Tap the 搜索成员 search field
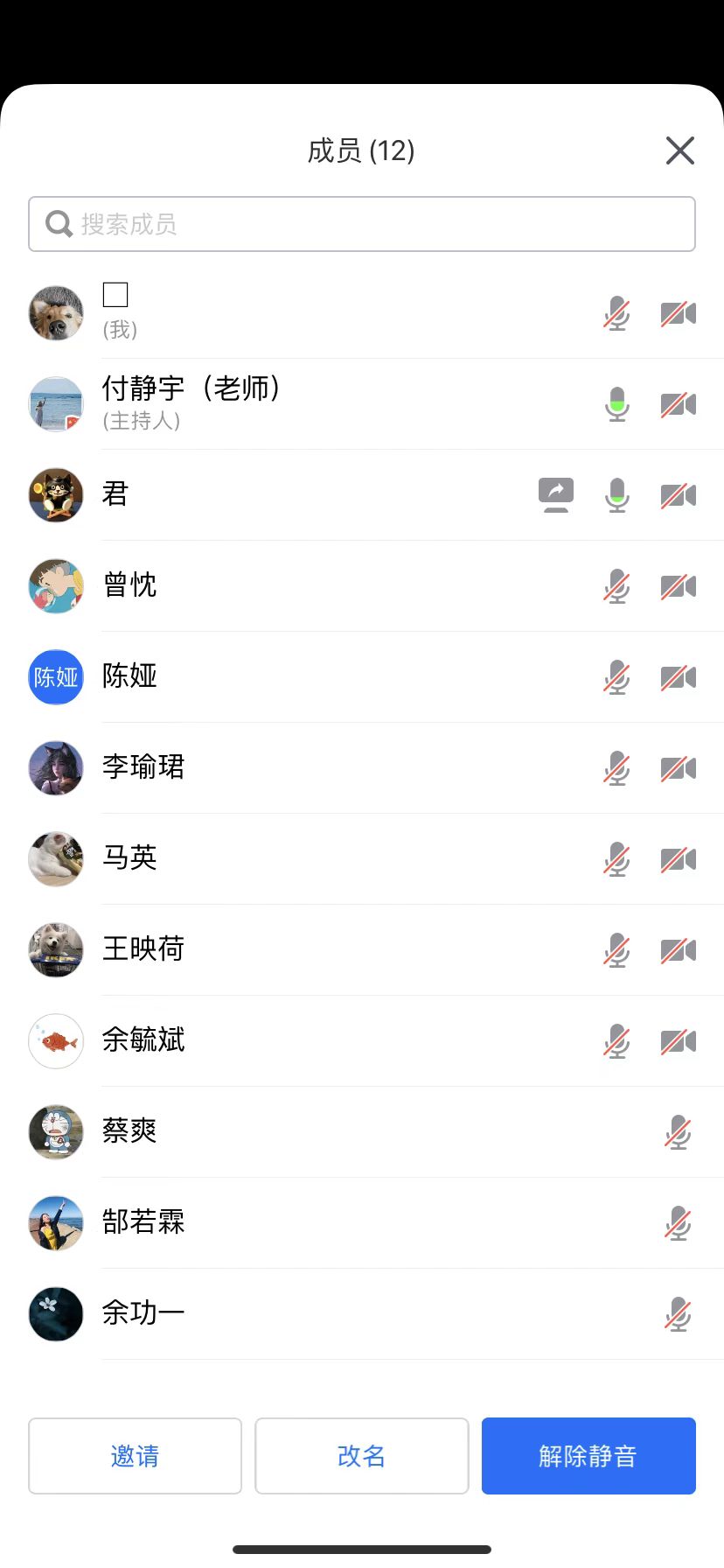This screenshot has width=724, height=1568. pos(362,224)
